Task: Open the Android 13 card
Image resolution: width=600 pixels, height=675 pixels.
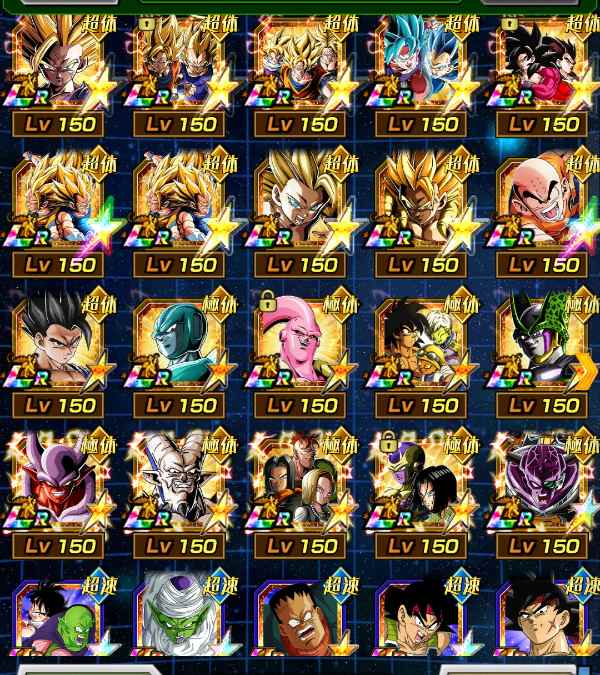Action: [x=301, y=620]
